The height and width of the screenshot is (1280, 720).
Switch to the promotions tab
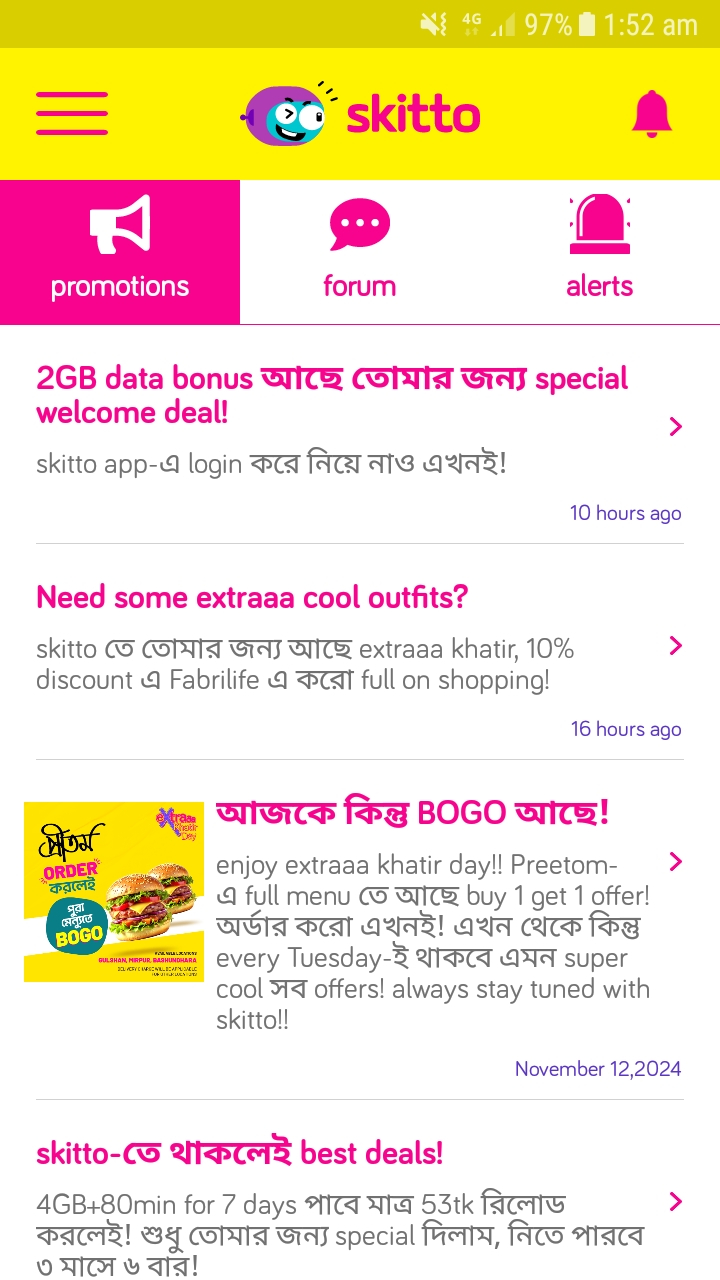(x=120, y=252)
